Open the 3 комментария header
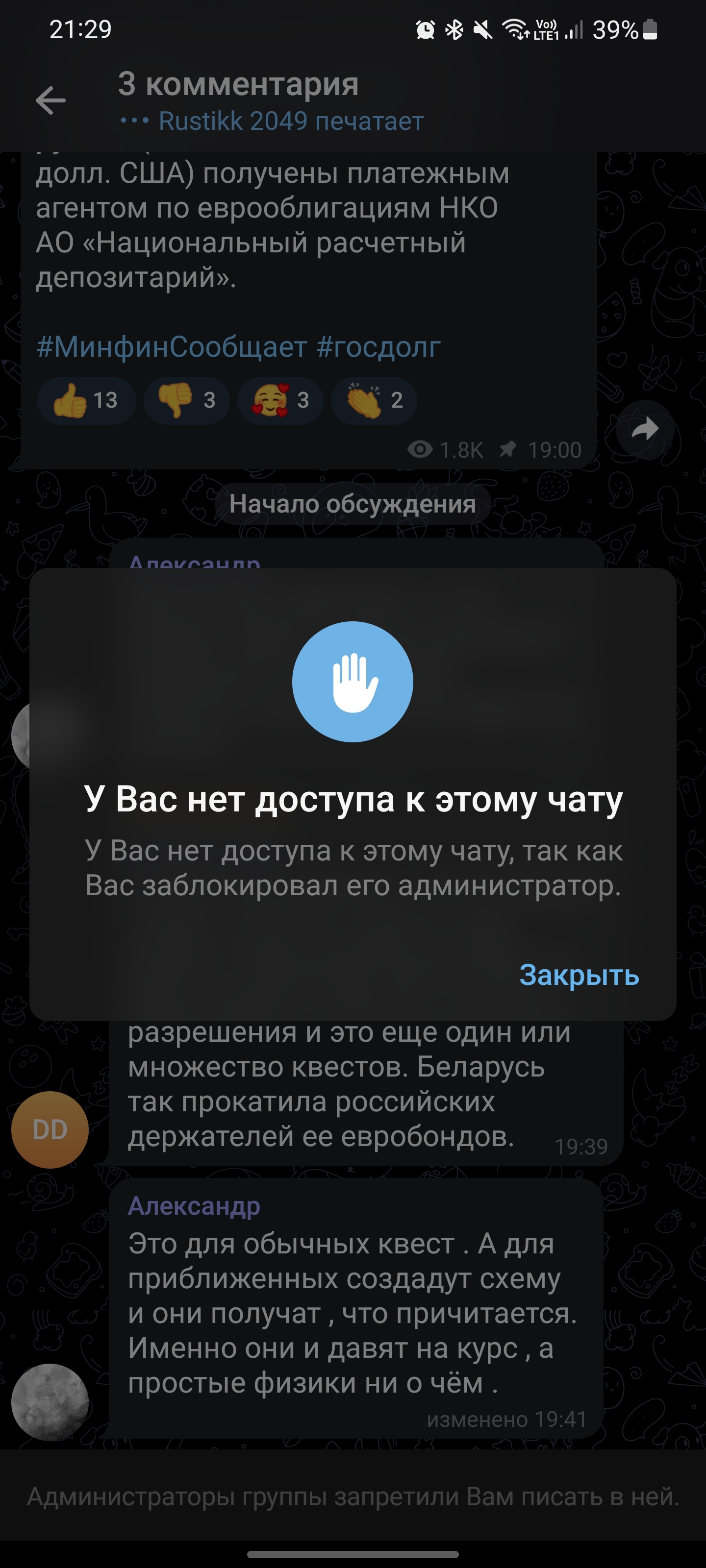Viewport: 706px width, 1568px height. (x=238, y=84)
